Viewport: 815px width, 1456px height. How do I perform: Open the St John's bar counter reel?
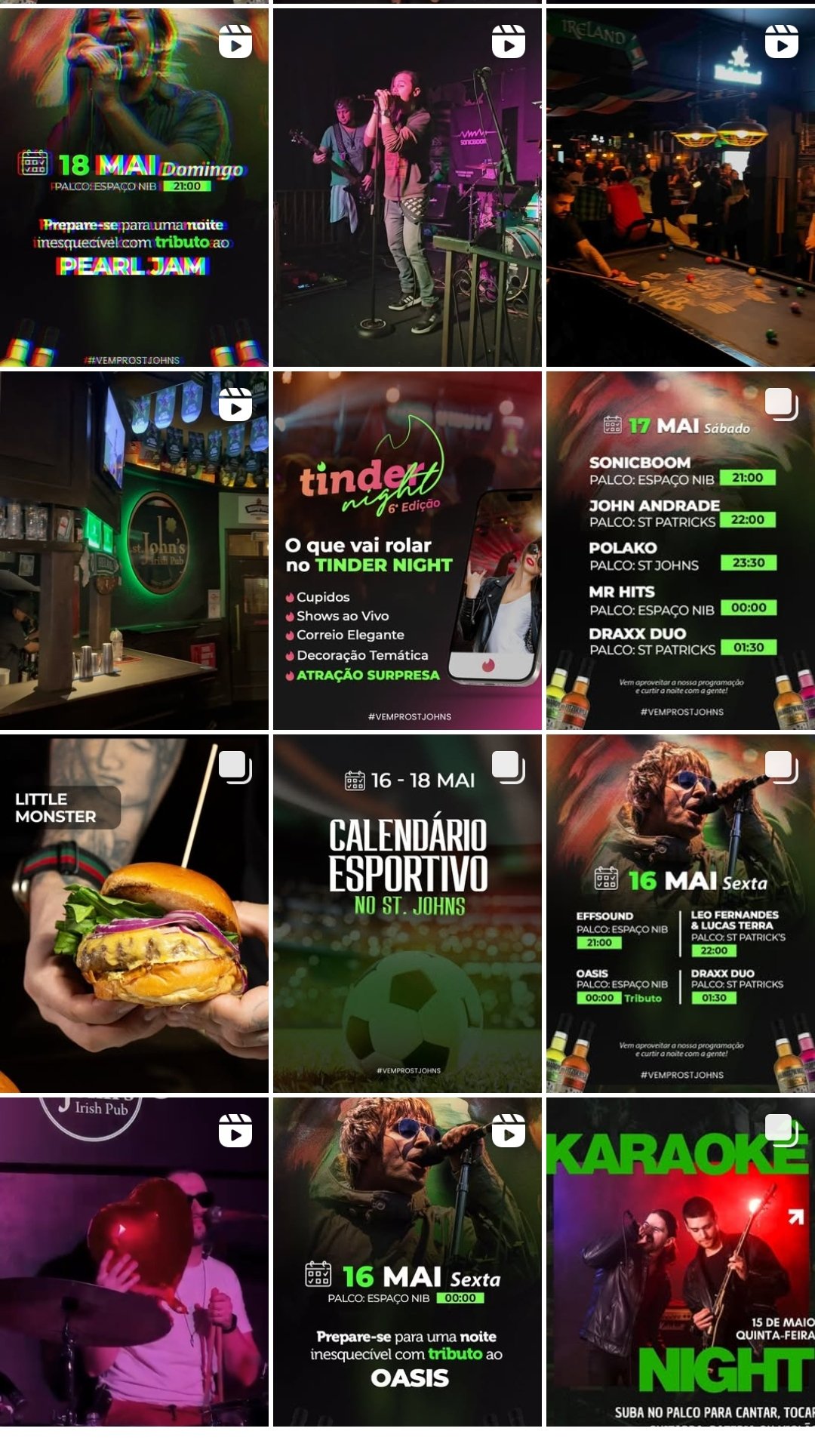coord(134,550)
